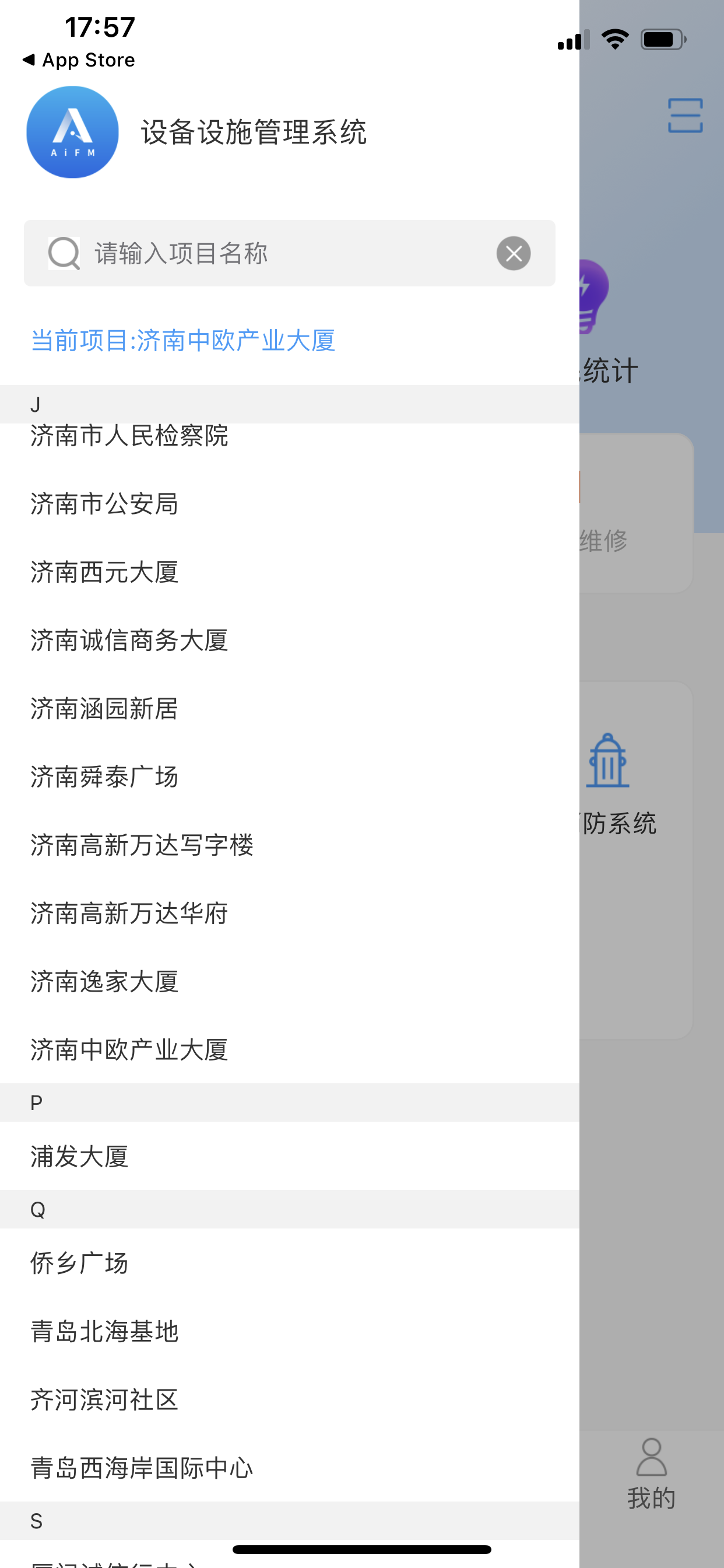The width and height of the screenshot is (724, 1568).
Task: Select project 济南市公安局
Action: click(105, 504)
